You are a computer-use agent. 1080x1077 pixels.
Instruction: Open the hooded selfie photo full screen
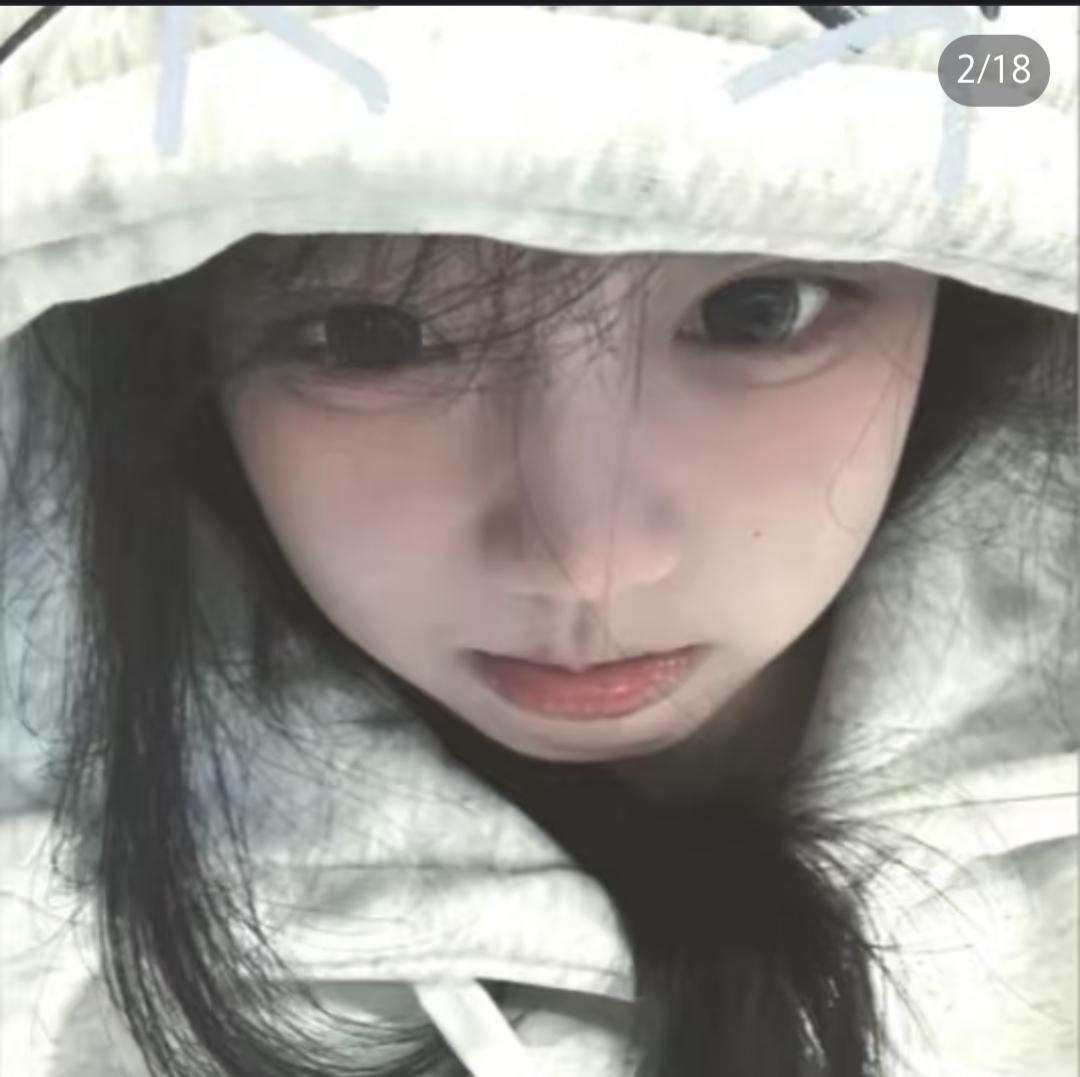[x=540, y=541]
